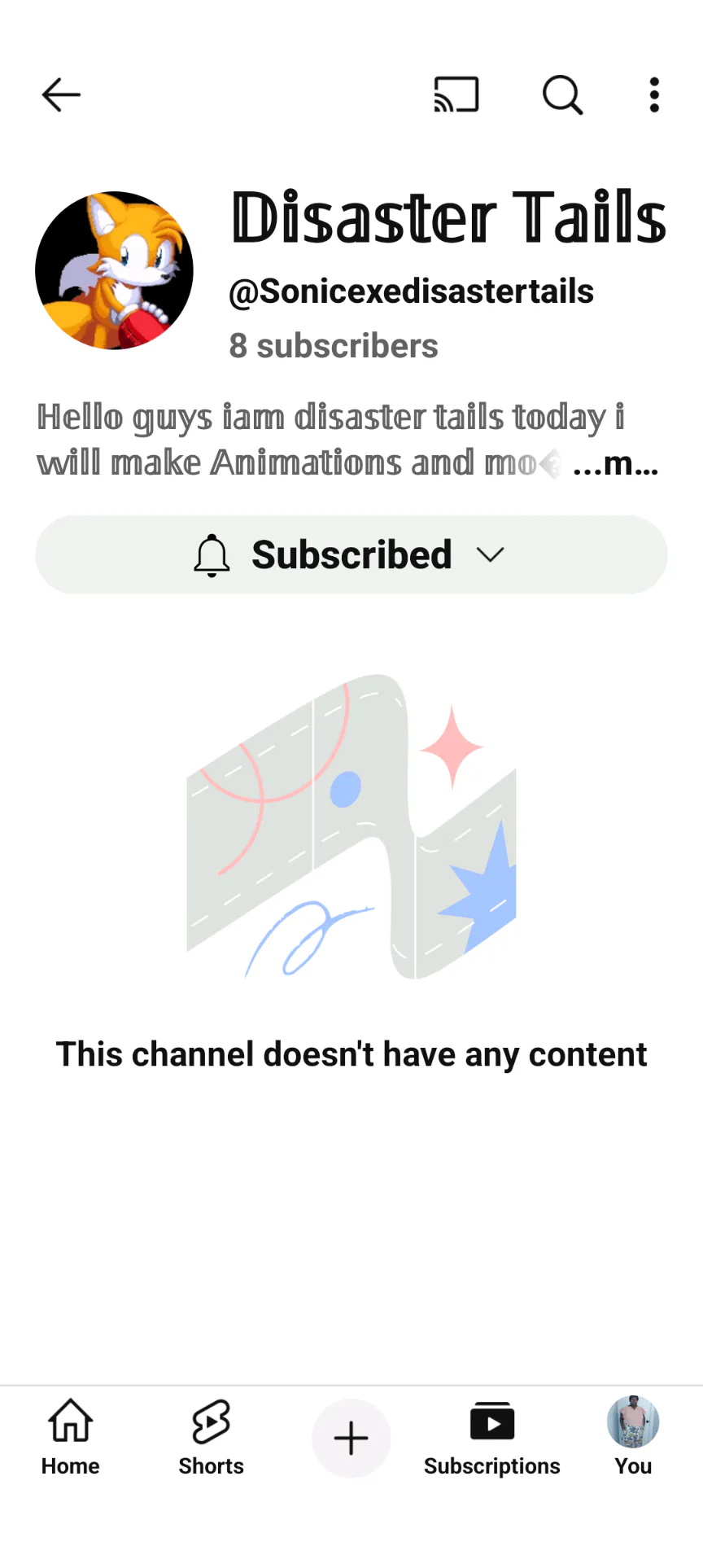Open the Subscribed notification dropdown

[x=351, y=555]
